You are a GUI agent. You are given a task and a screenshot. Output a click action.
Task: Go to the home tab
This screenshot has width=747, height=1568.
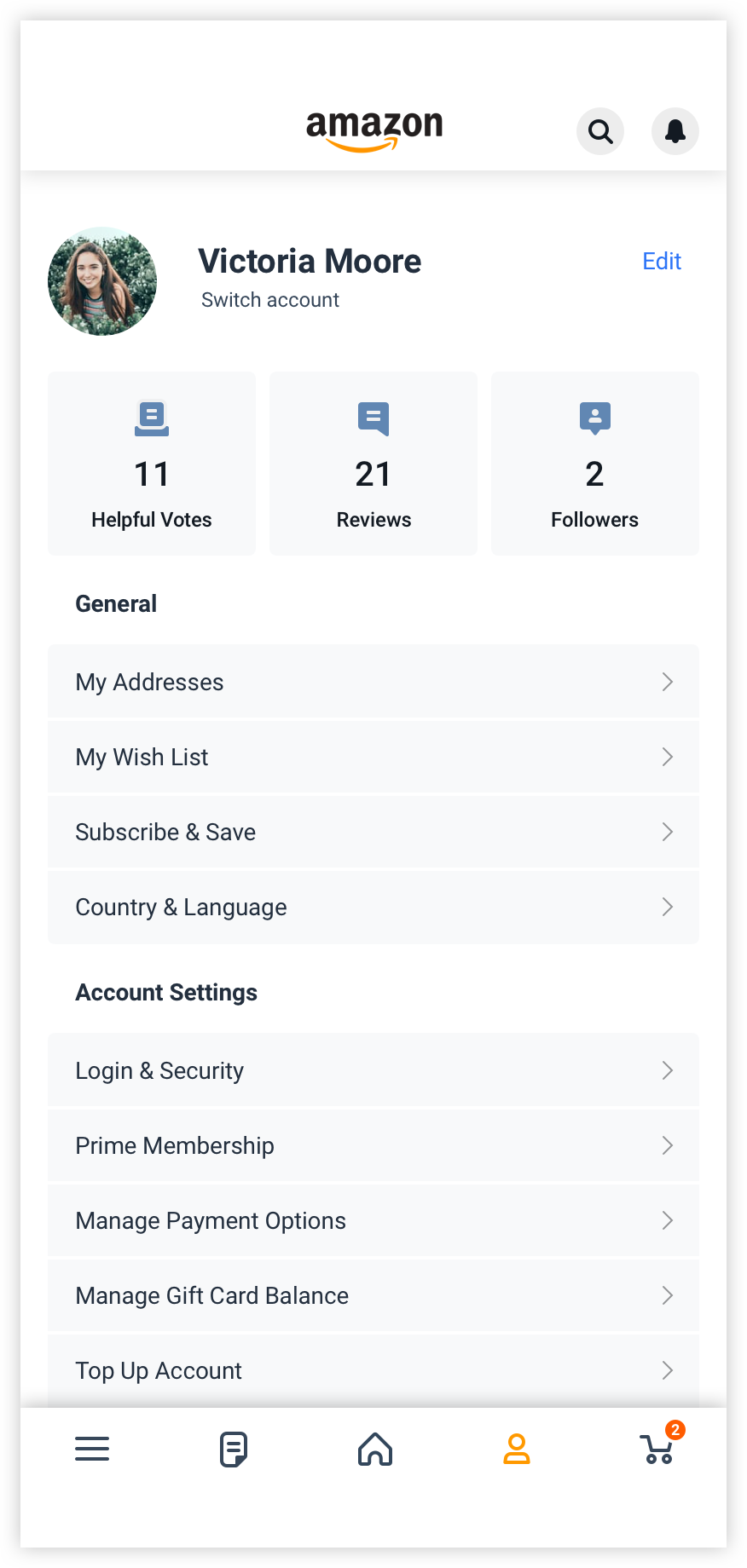click(375, 1449)
